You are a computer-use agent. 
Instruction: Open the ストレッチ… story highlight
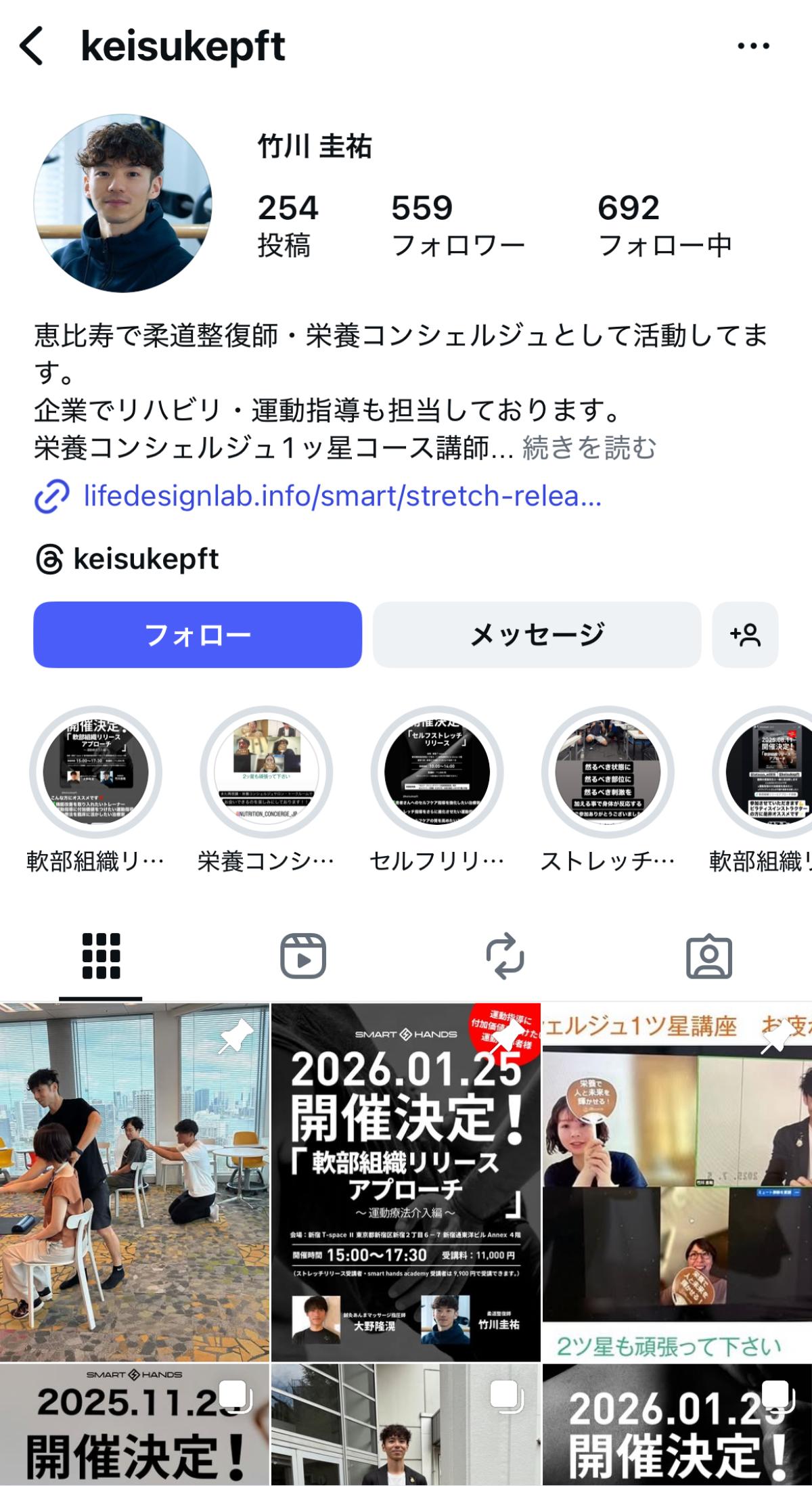tap(608, 772)
